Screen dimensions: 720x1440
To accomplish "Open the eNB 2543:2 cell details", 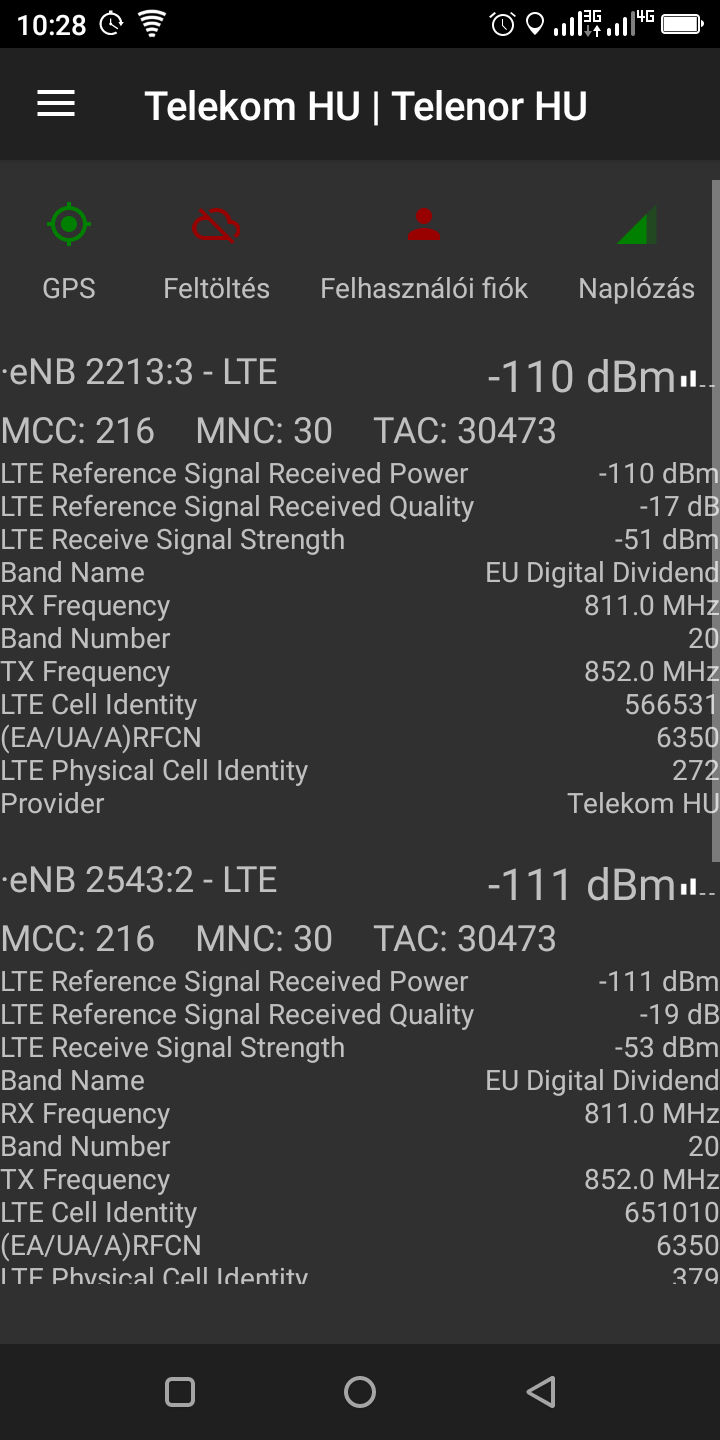I will pyautogui.click(x=140, y=881).
